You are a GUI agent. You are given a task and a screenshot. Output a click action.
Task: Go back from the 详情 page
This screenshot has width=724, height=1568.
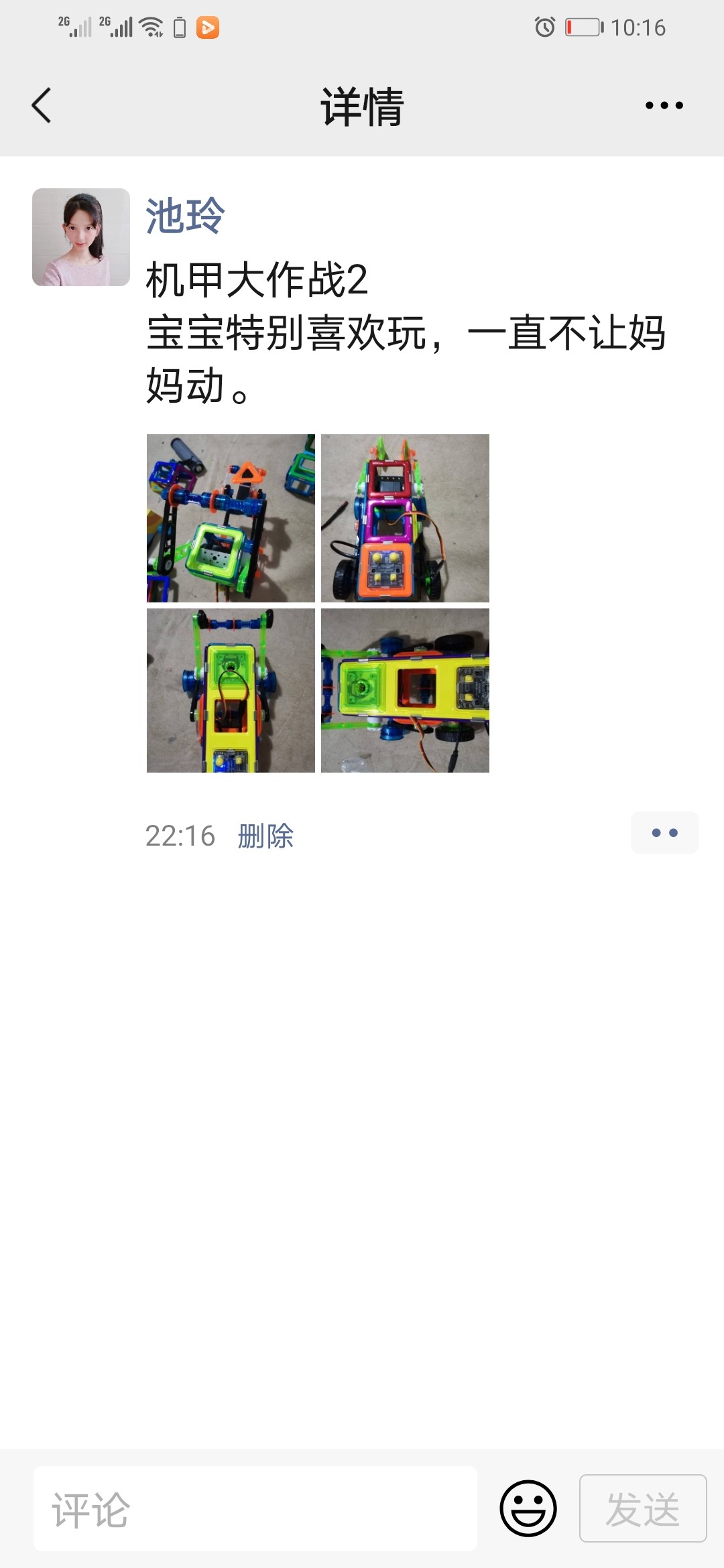click(x=42, y=106)
